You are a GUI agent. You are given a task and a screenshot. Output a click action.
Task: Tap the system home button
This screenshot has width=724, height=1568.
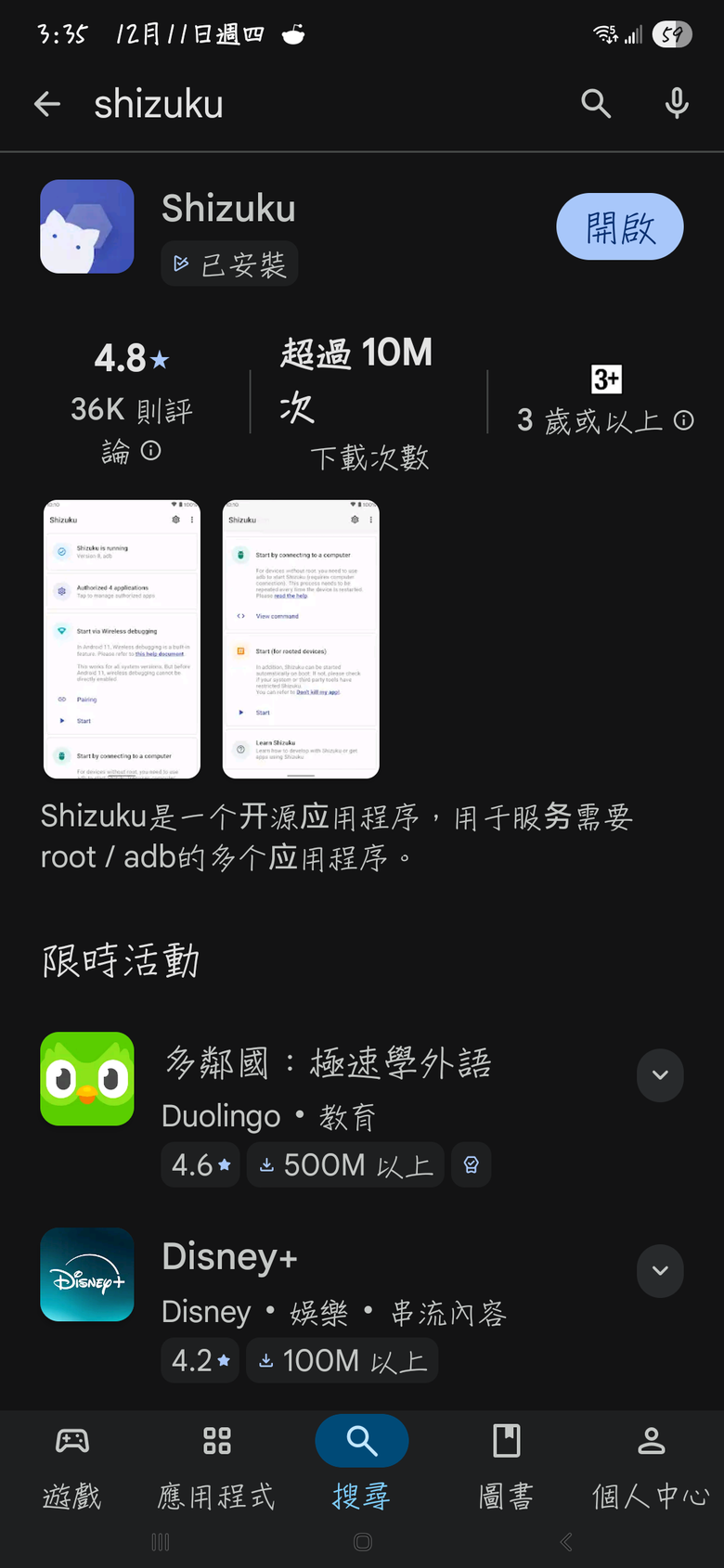[x=363, y=1542]
